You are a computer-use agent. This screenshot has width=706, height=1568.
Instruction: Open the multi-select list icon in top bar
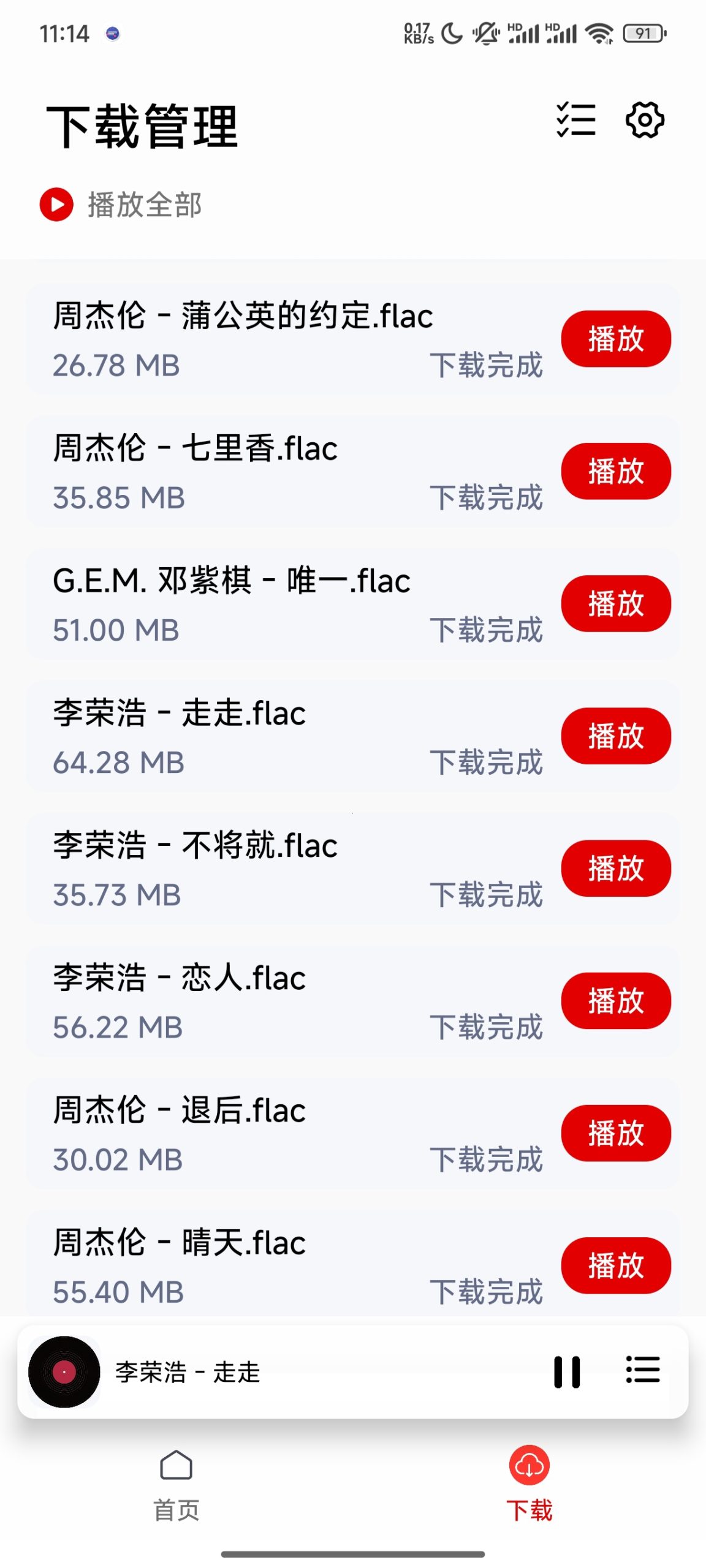(x=575, y=120)
